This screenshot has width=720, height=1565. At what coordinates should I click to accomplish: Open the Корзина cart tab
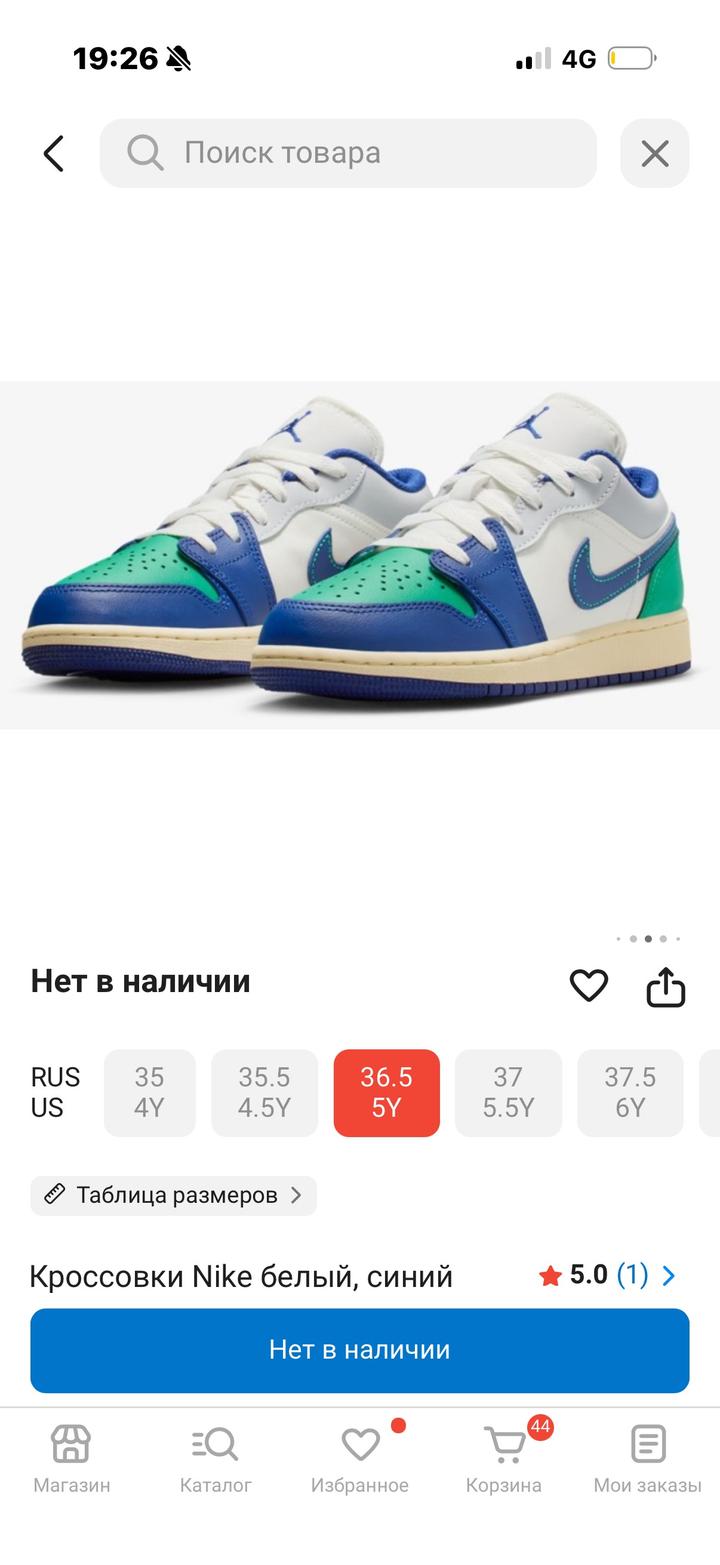(x=504, y=1459)
